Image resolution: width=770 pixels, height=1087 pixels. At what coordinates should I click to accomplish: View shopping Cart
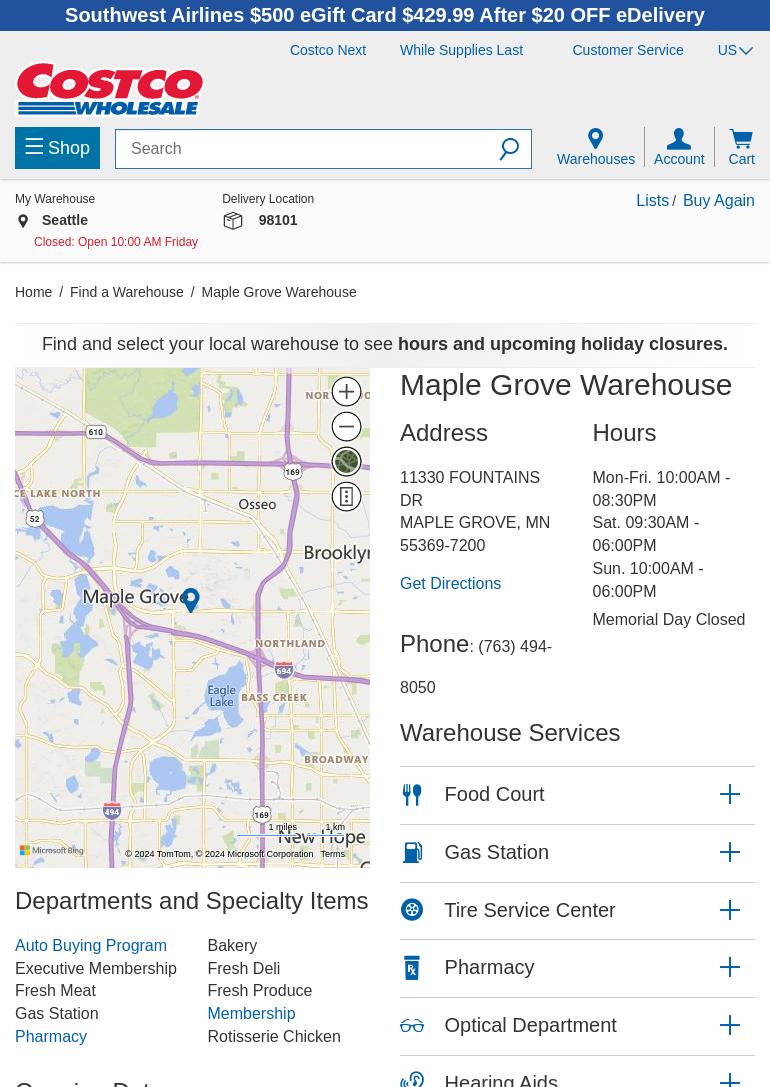click(741, 147)
